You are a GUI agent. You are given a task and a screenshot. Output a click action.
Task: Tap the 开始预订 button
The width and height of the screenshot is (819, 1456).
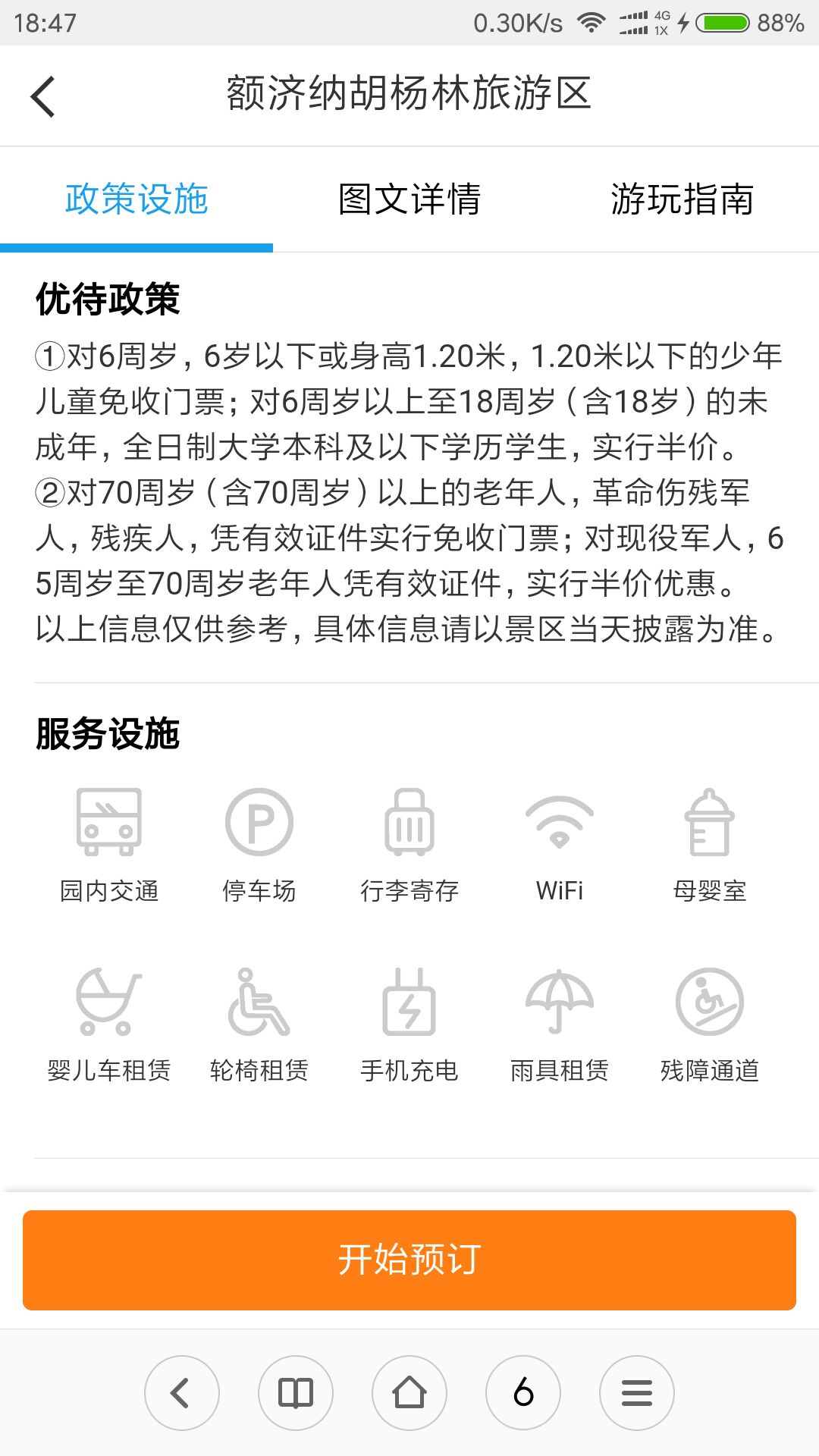409,1260
